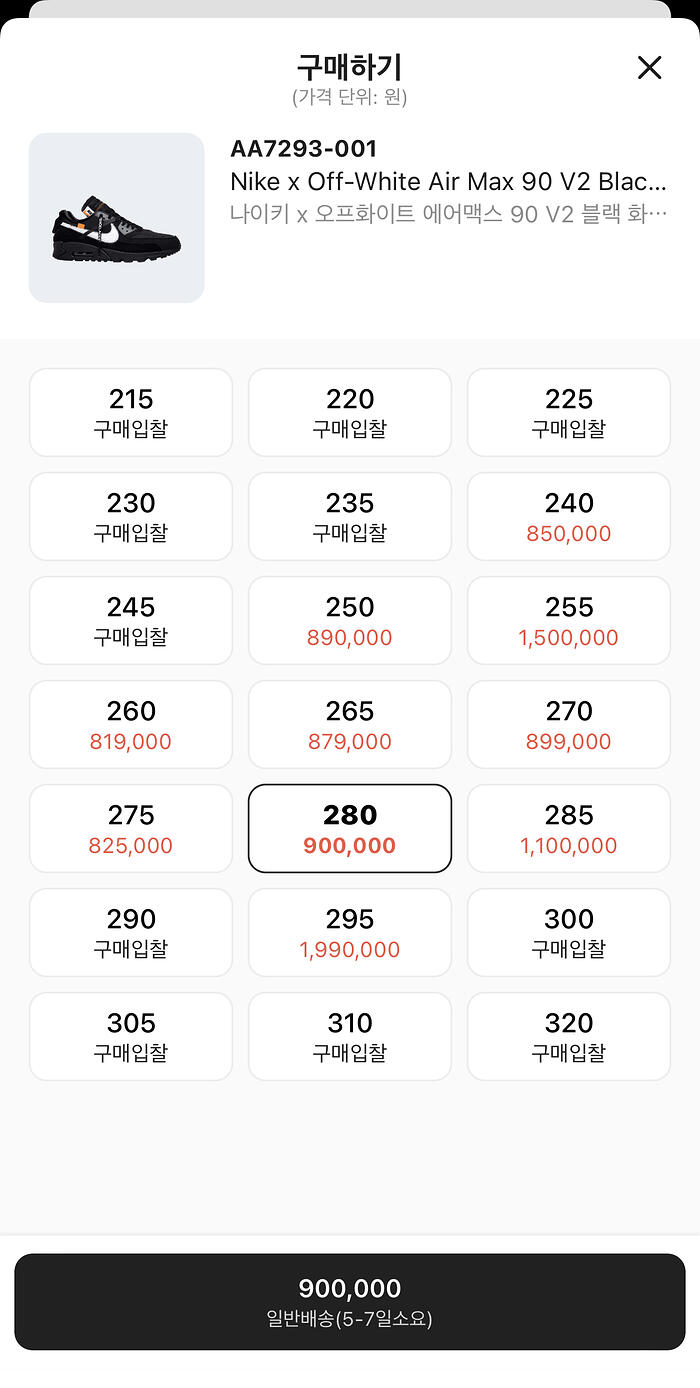Select size 320 option
This screenshot has width=700, height=1388.
coord(569,1037)
